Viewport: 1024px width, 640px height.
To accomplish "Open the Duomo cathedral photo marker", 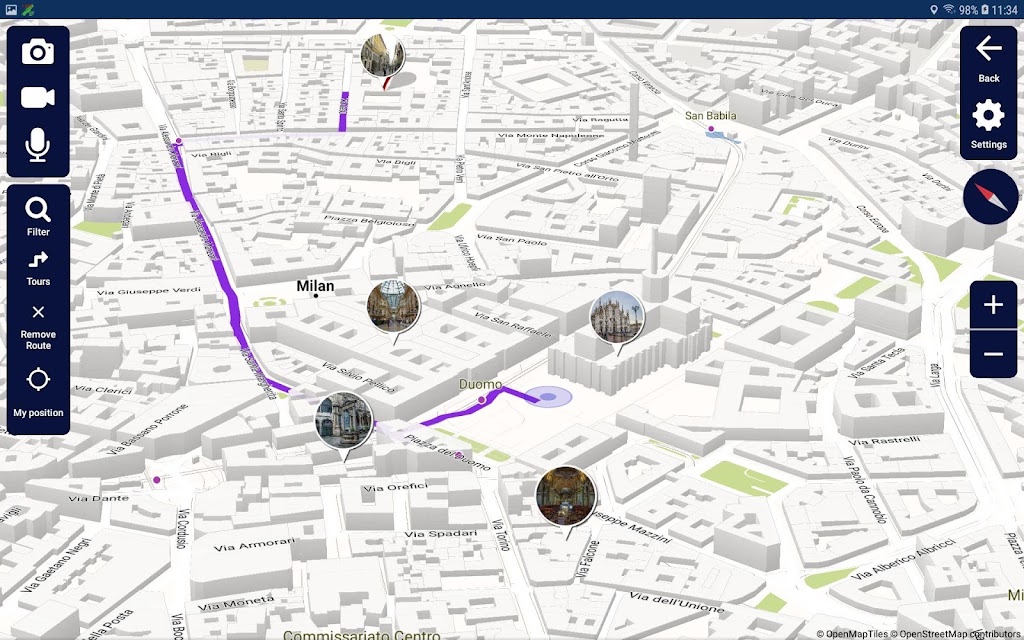I will 617,317.
